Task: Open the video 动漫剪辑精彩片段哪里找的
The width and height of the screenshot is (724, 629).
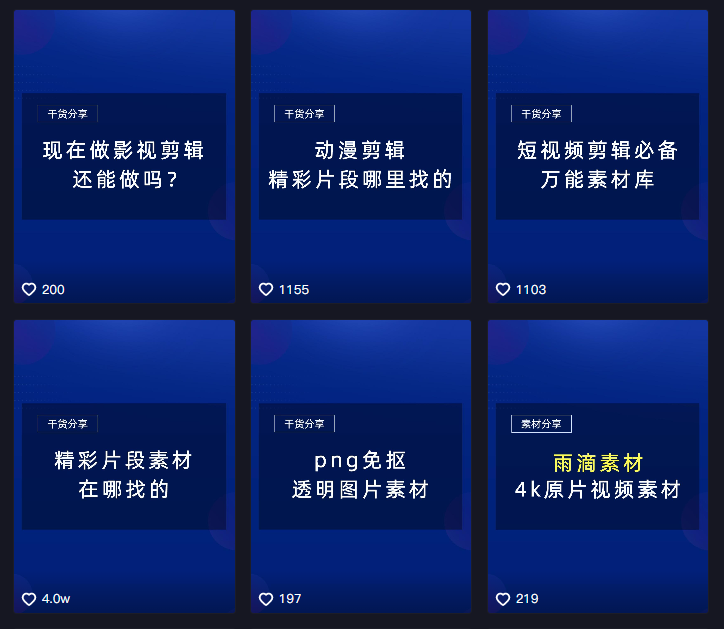Action: pos(360,165)
